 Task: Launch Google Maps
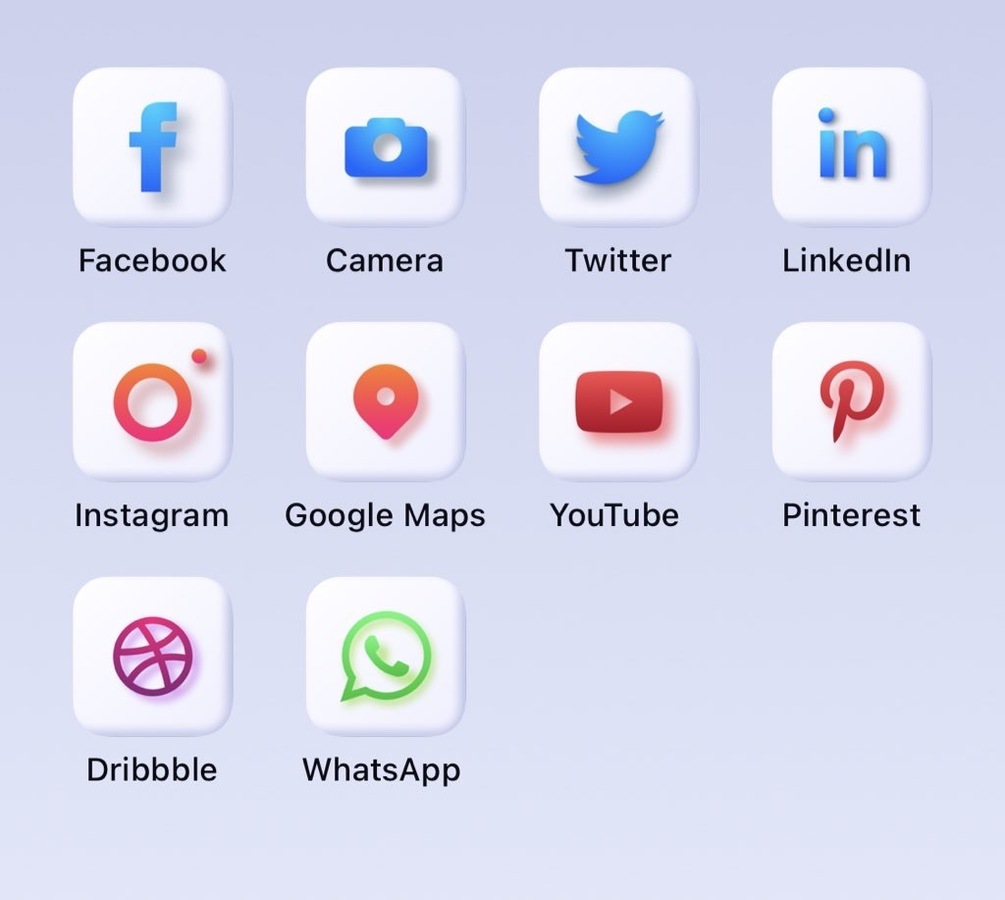(385, 402)
